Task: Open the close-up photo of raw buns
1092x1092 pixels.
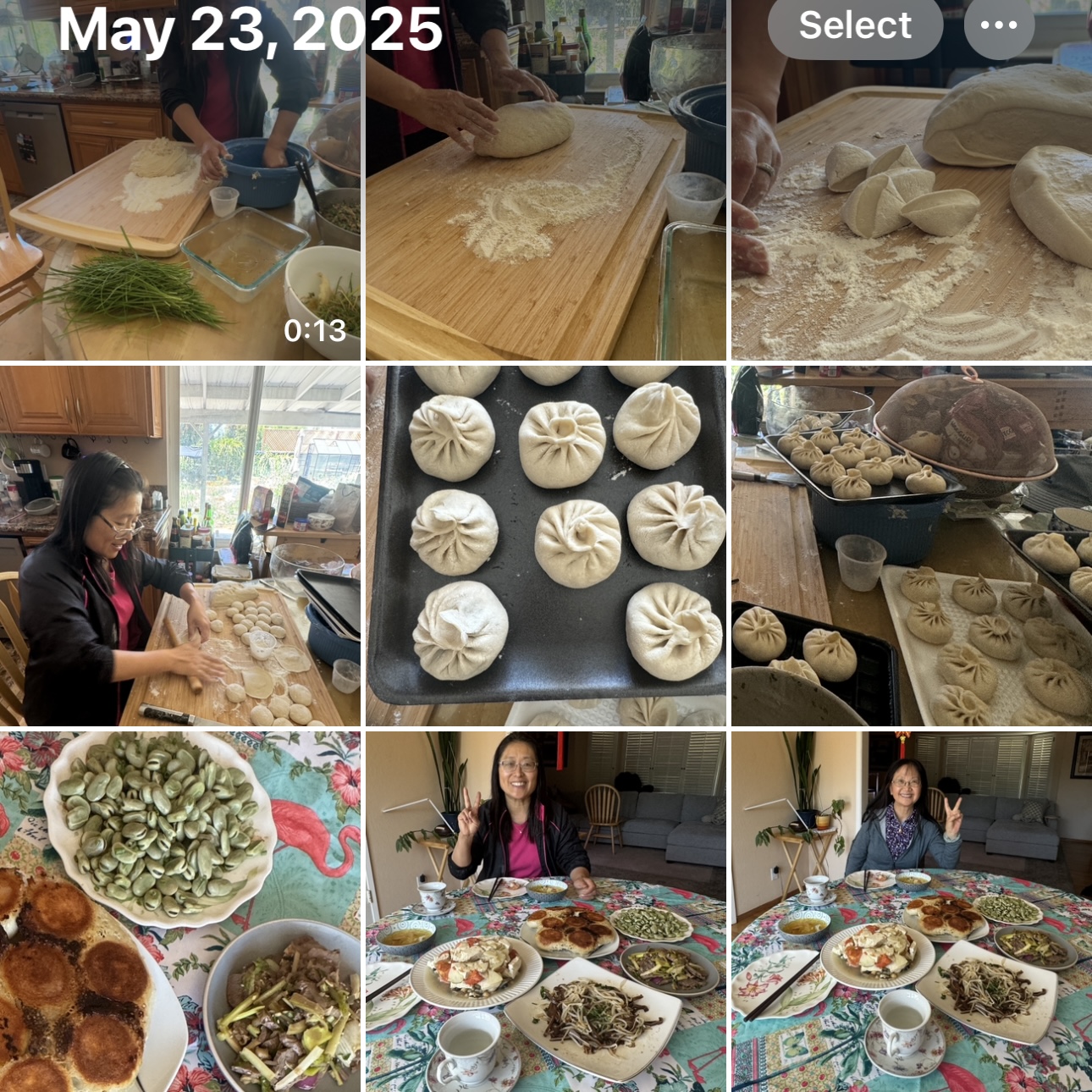Action: pyautogui.click(x=546, y=546)
